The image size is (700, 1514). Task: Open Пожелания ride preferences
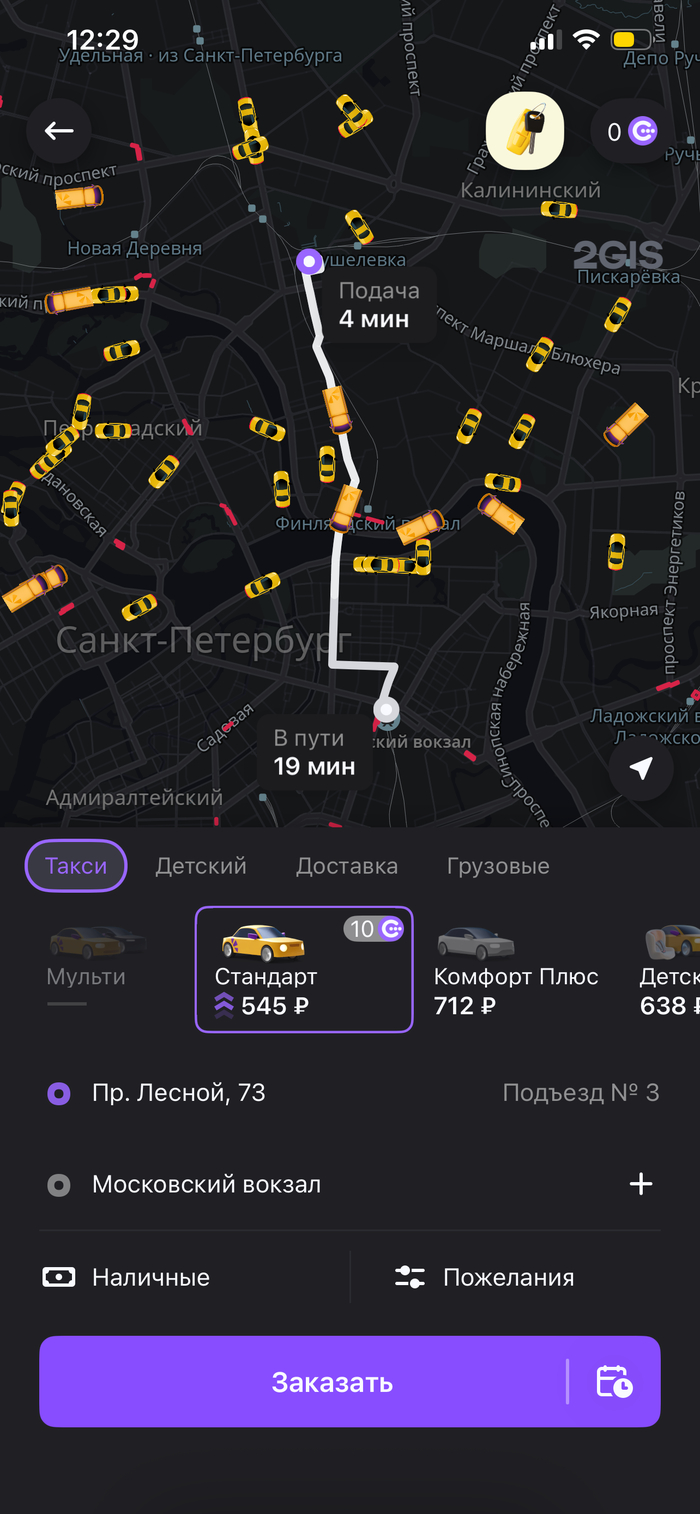pos(508,1277)
